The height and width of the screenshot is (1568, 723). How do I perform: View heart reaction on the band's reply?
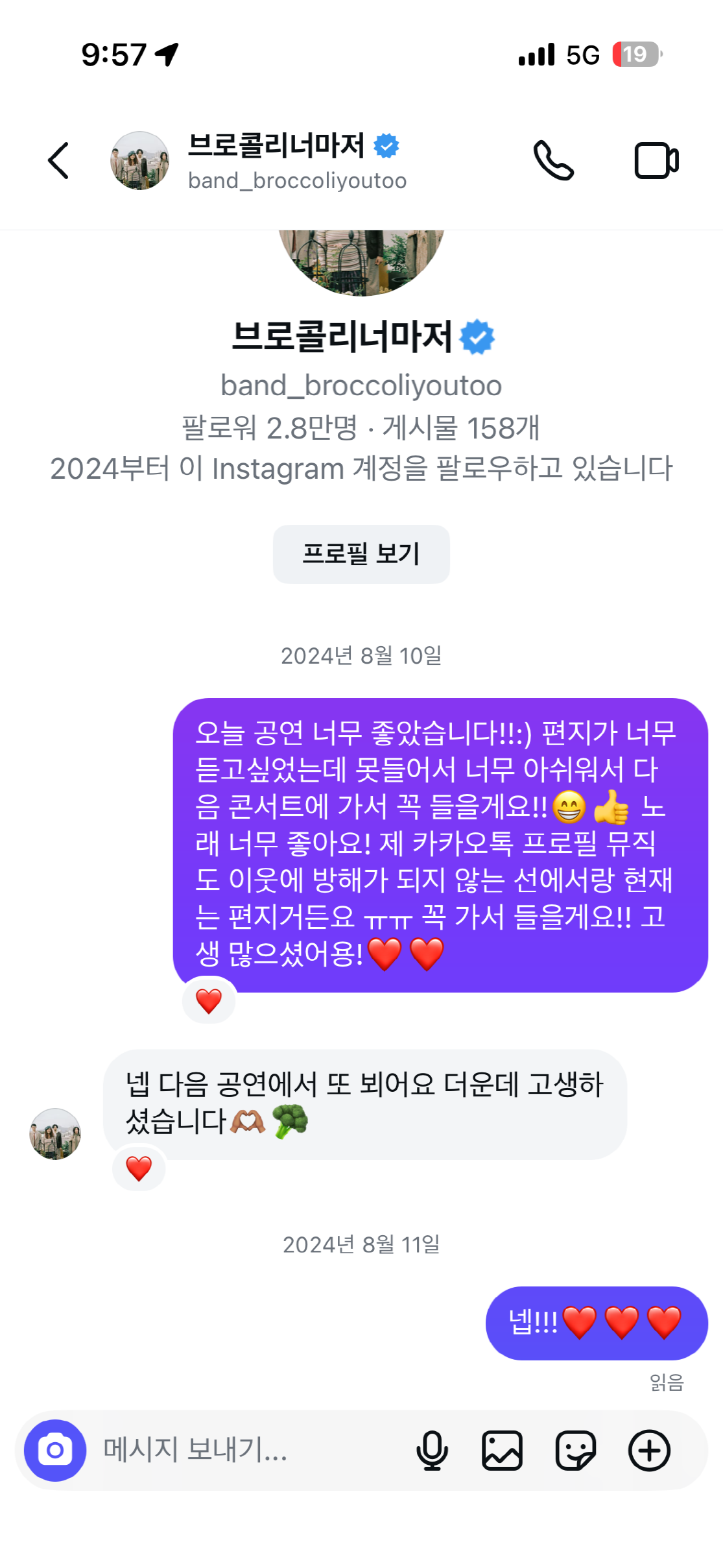139,1168
